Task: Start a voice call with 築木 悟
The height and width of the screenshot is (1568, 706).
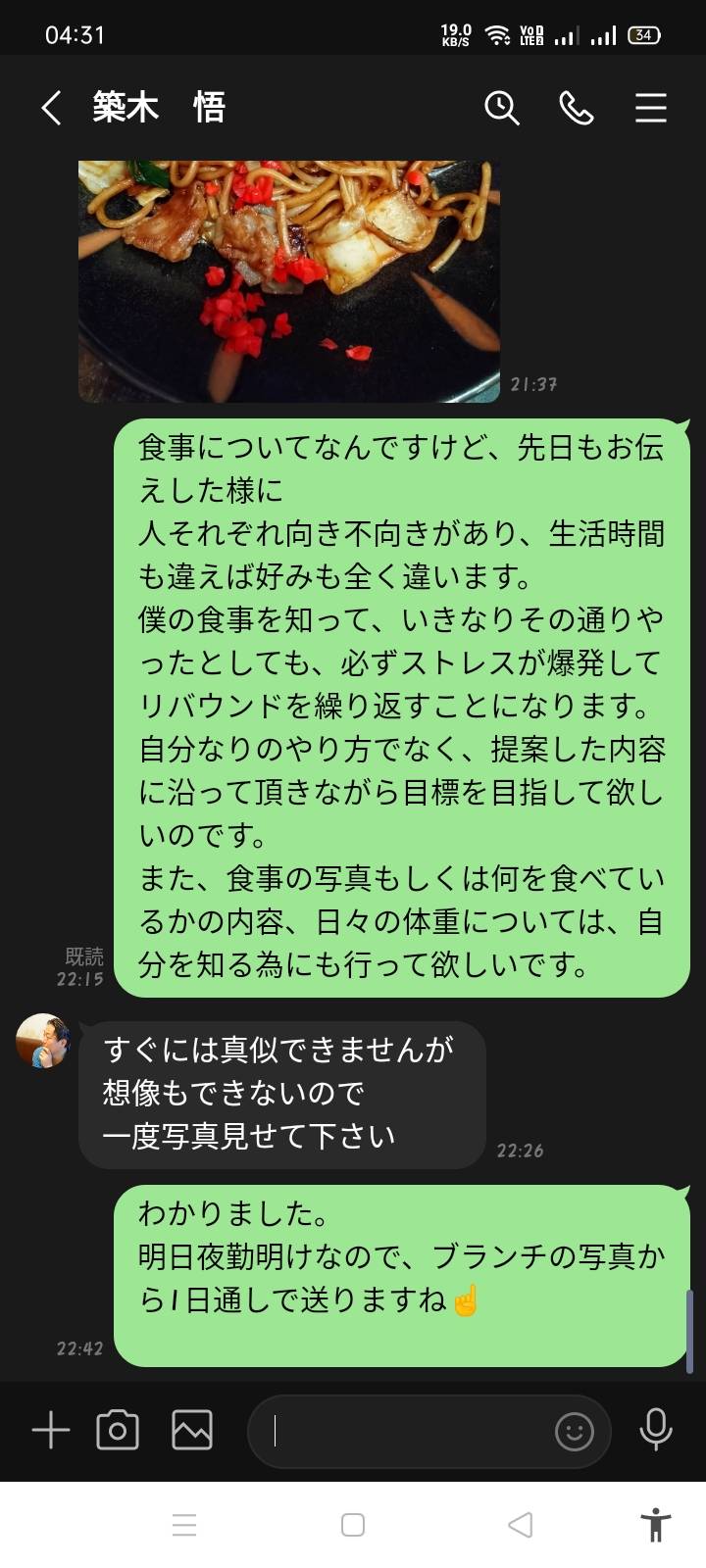Action: [577, 108]
